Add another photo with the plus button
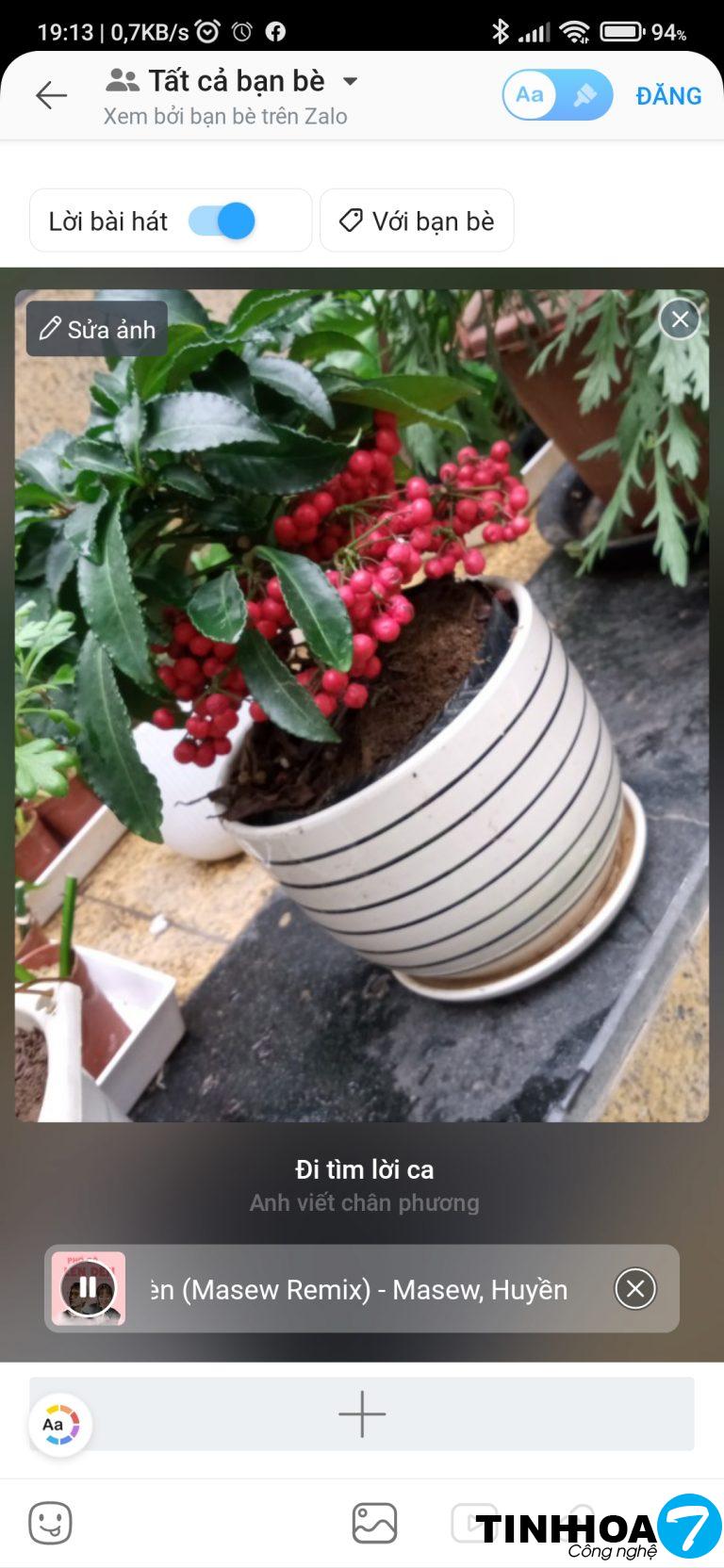 pos(362,1413)
